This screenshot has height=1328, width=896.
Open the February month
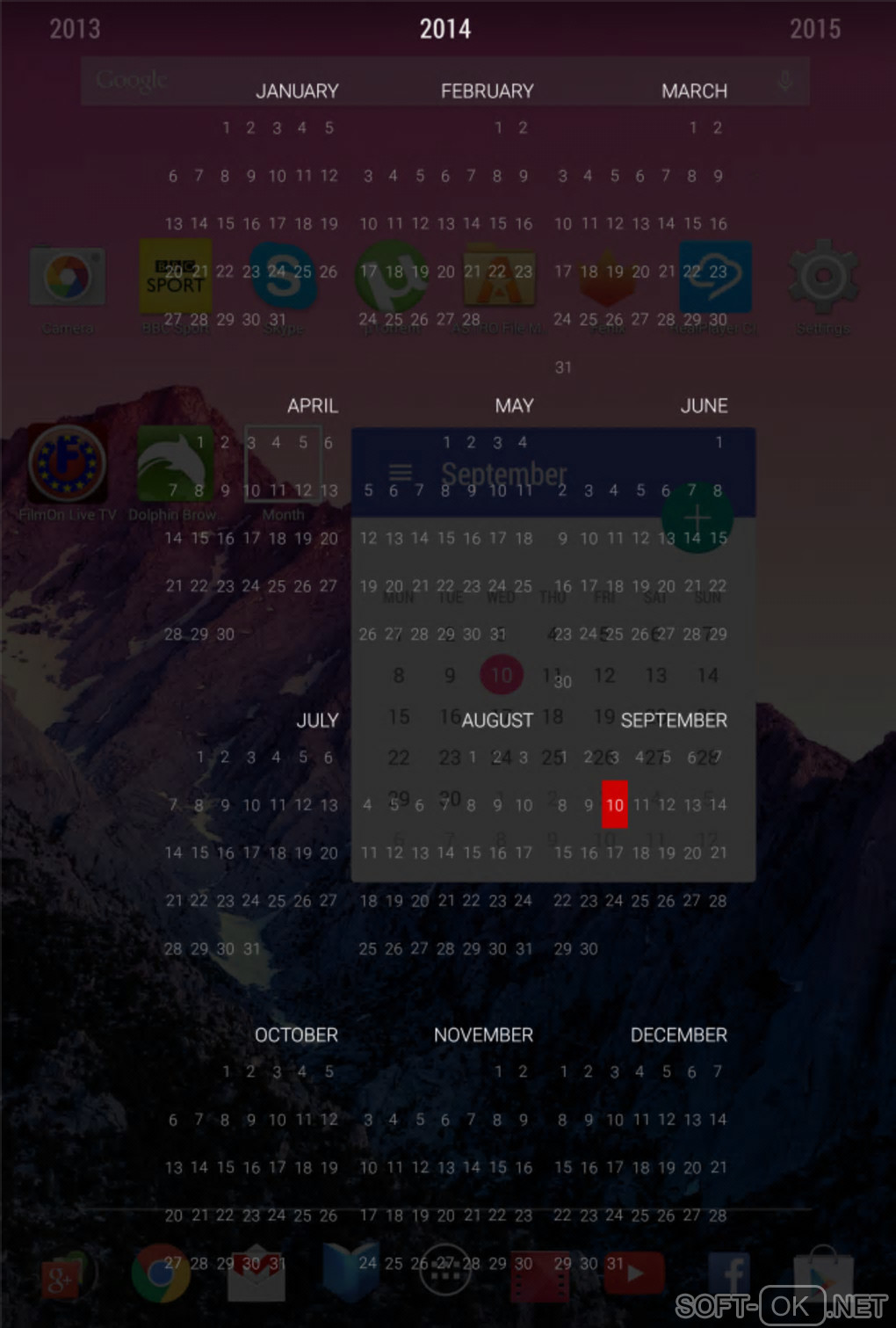tap(487, 91)
